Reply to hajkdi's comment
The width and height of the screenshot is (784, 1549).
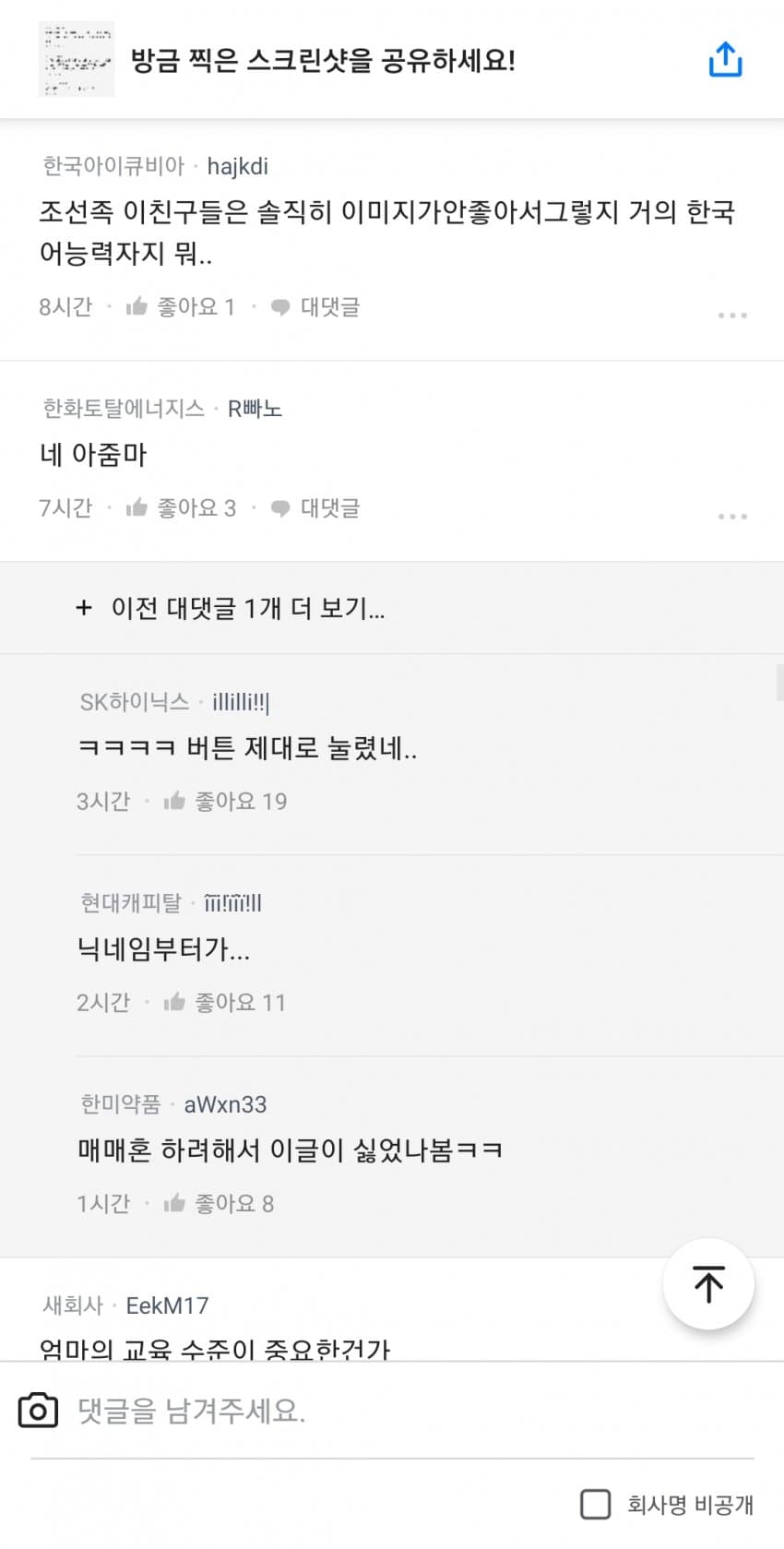[x=315, y=306]
